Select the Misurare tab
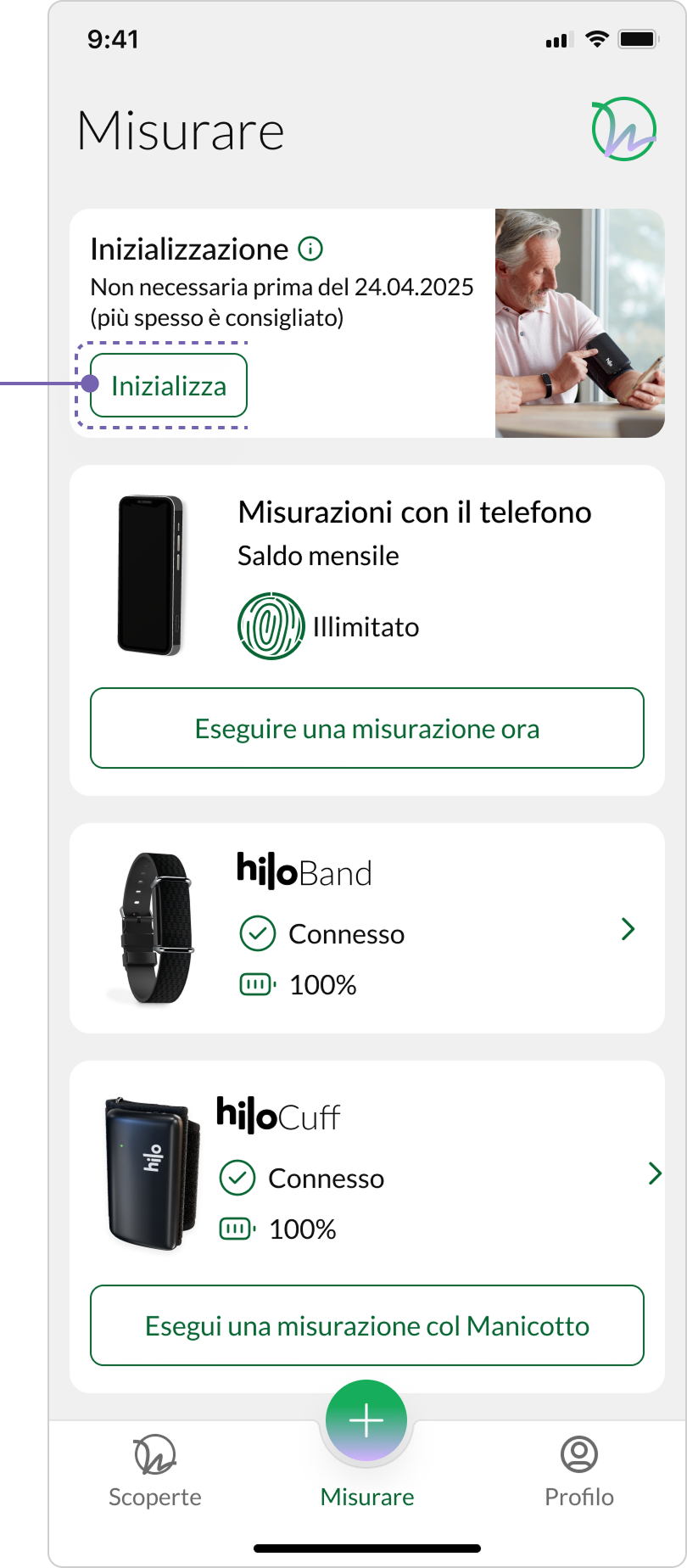 click(x=366, y=1497)
